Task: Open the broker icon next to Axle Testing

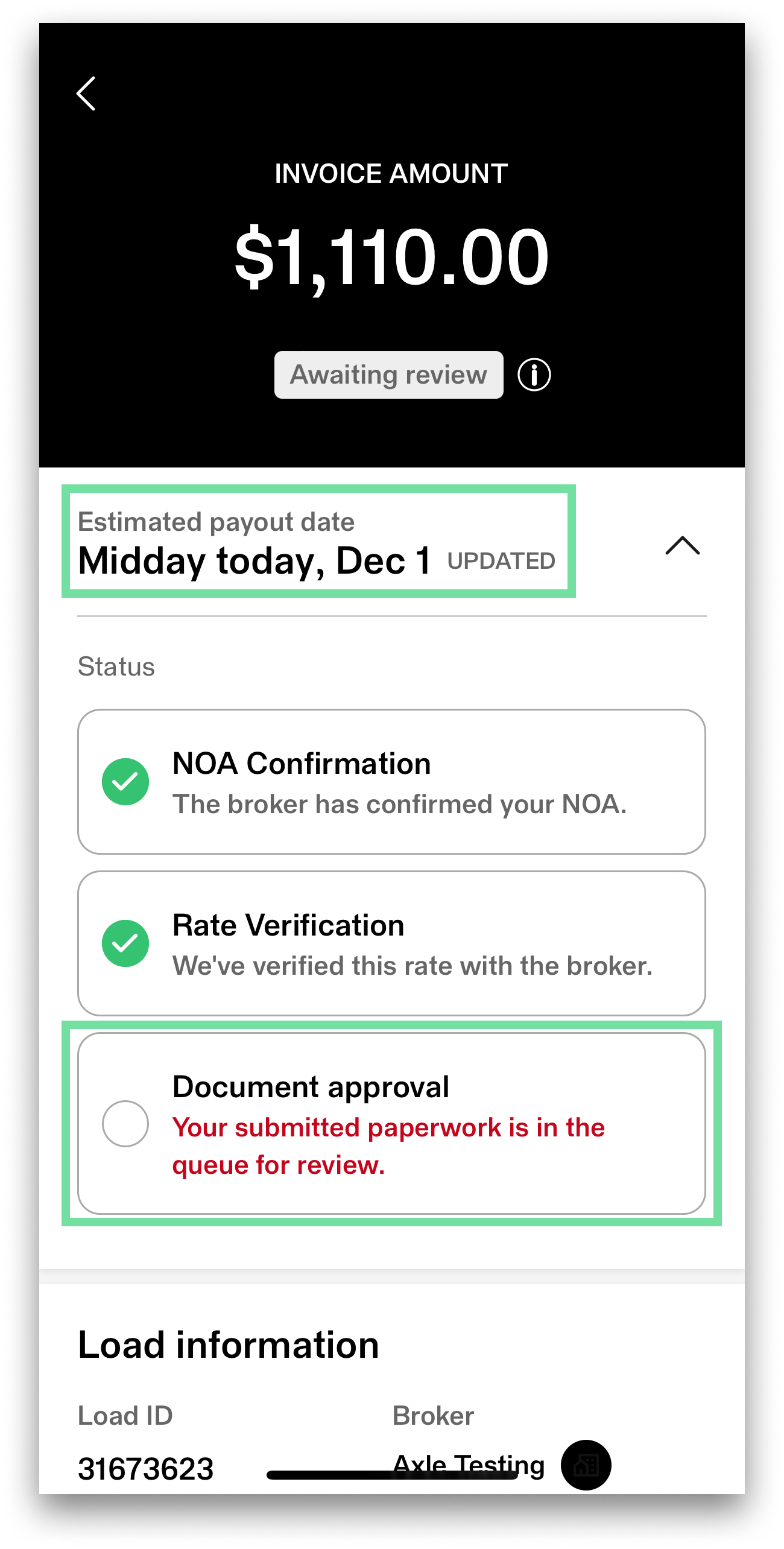Action: coord(586,1465)
